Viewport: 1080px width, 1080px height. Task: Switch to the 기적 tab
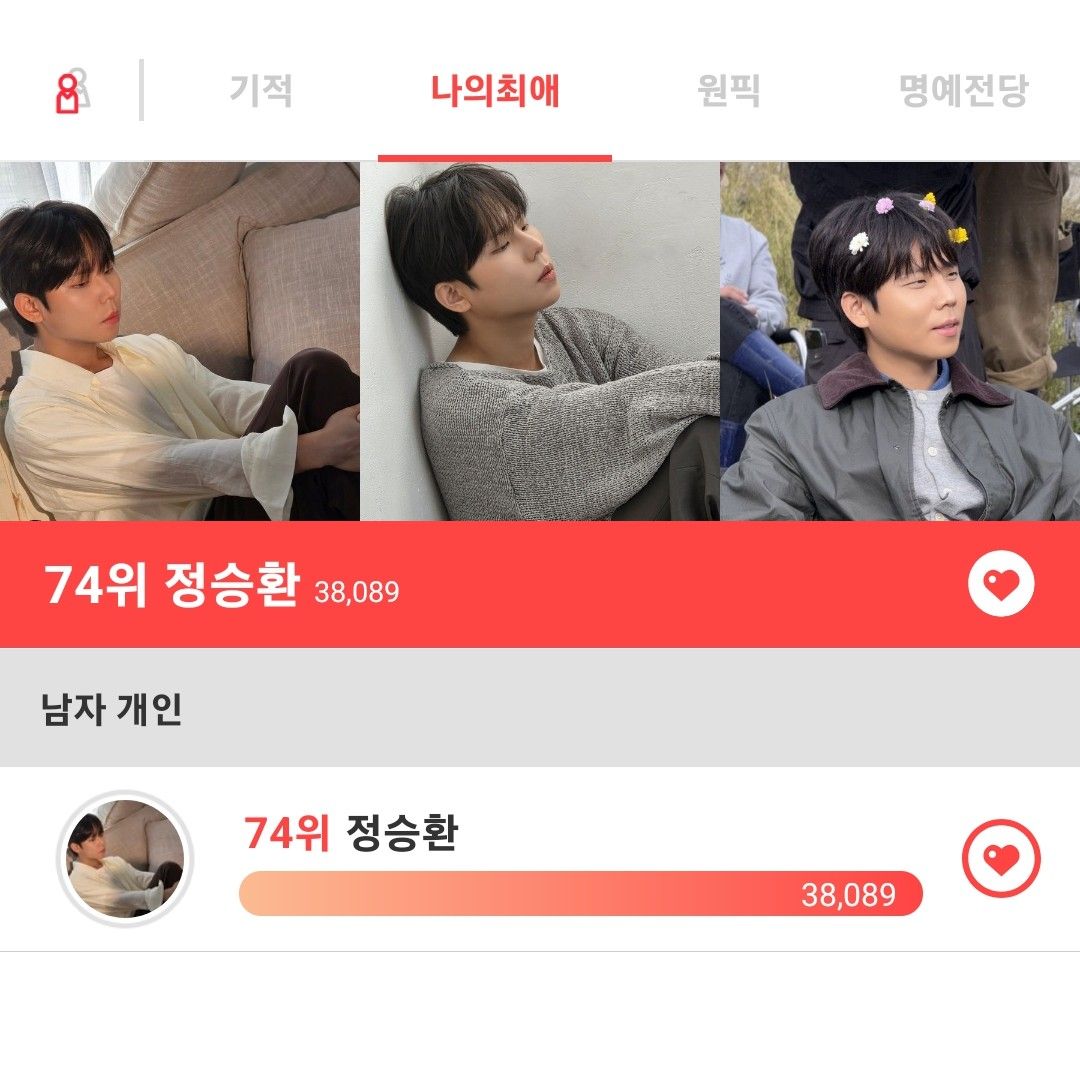point(261,91)
